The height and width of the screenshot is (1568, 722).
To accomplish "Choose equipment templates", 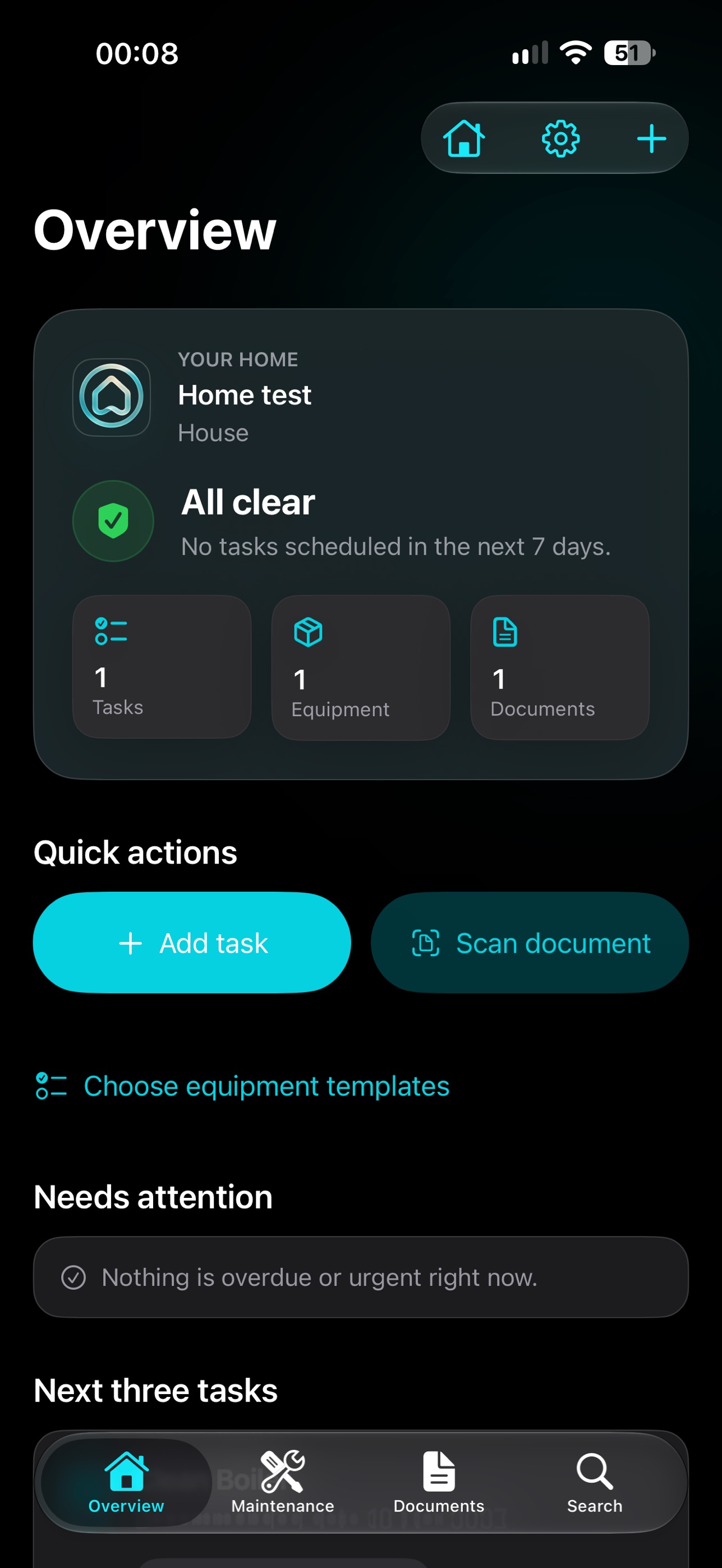I will (x=242, y=1086).
